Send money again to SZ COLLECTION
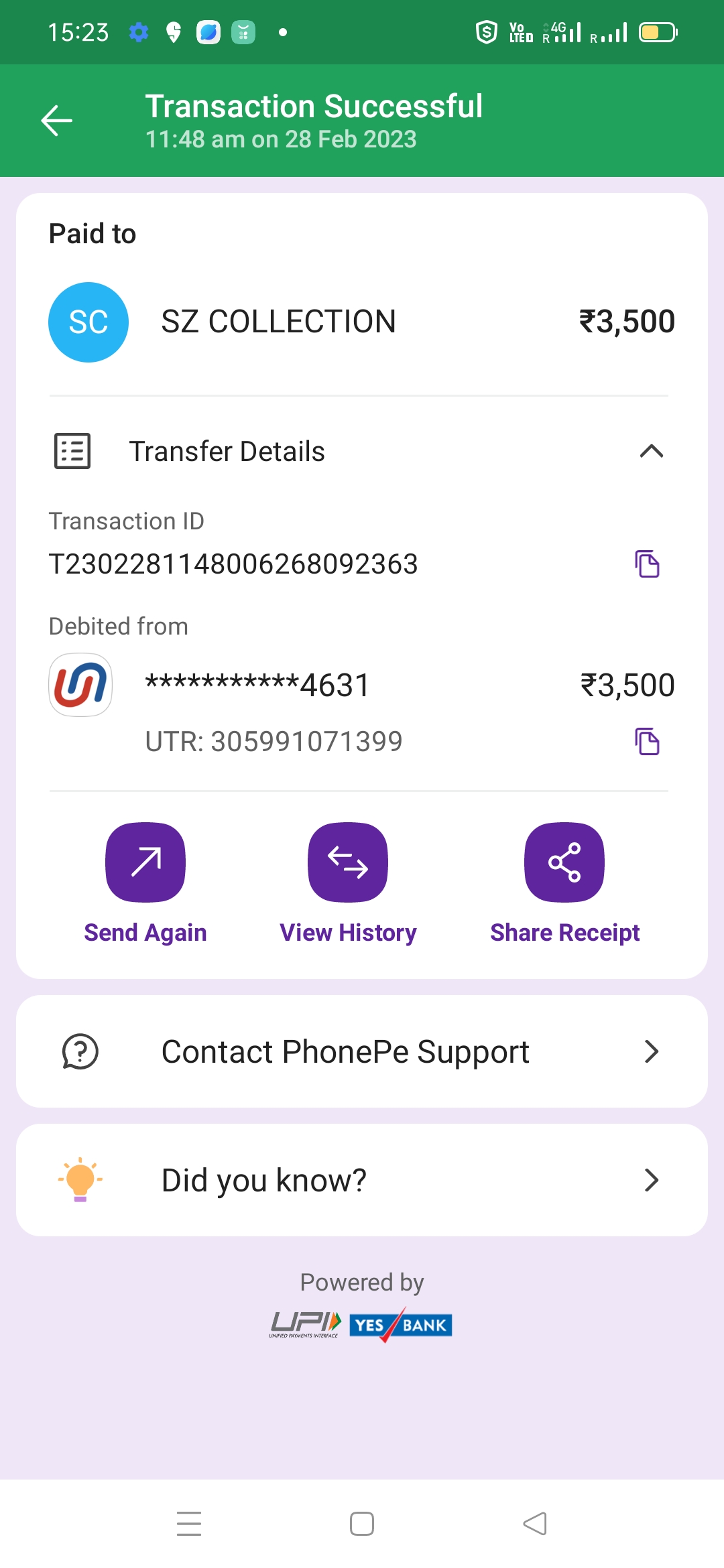724x1568 pixels. click(x=145, y=862)
